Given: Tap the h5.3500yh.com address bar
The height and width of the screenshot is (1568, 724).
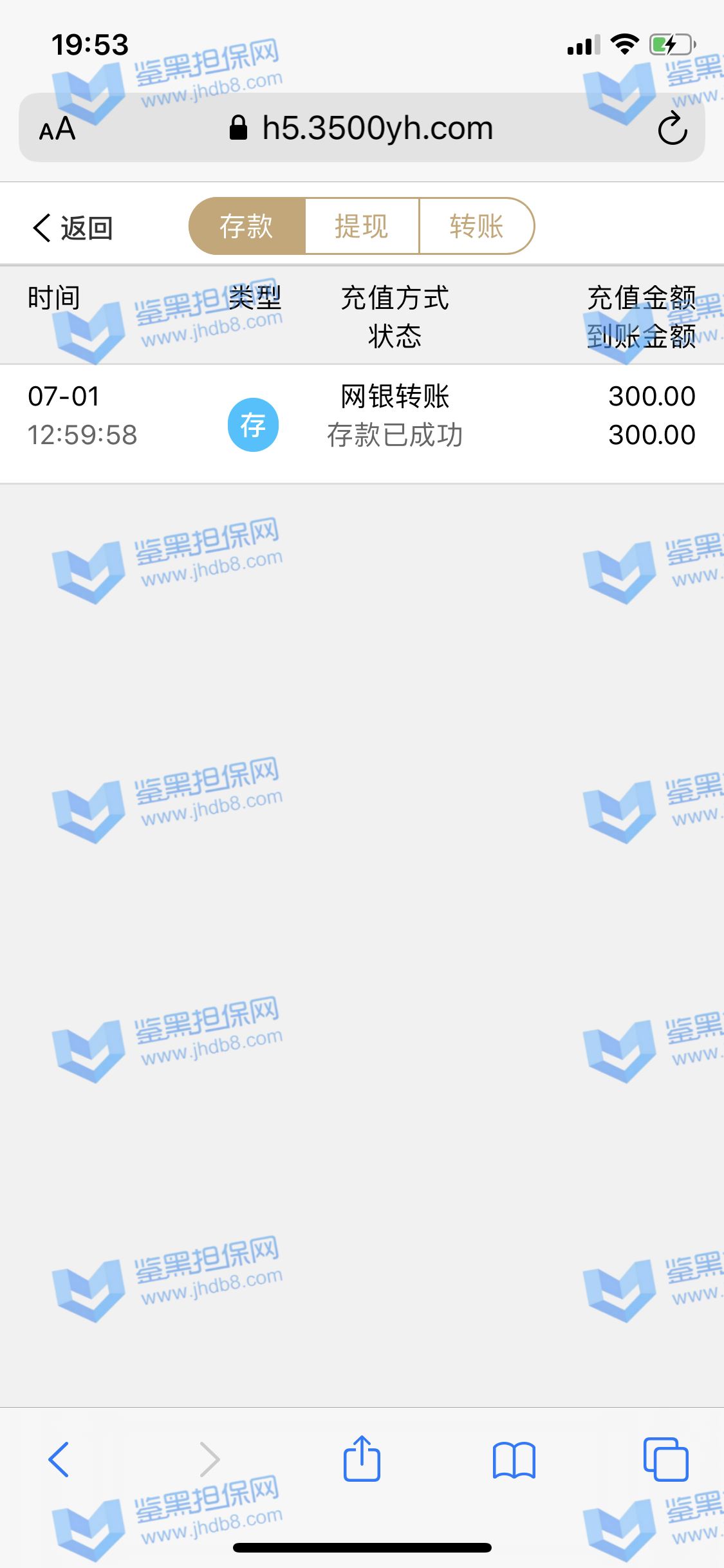Looking at the screenshot, I should coord(362,128).
